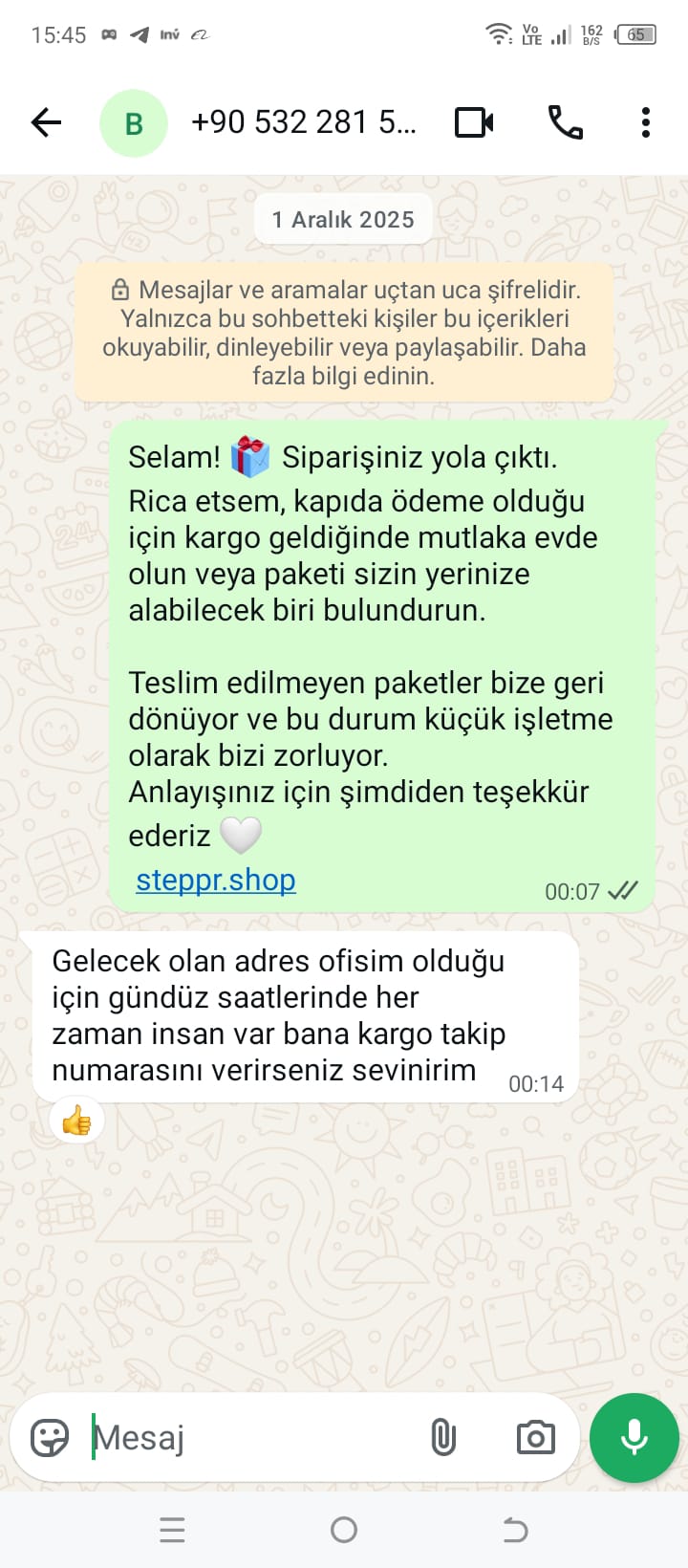Start a video call
688x1568 pixels.
pyautogui.click(x=474, y=122)
